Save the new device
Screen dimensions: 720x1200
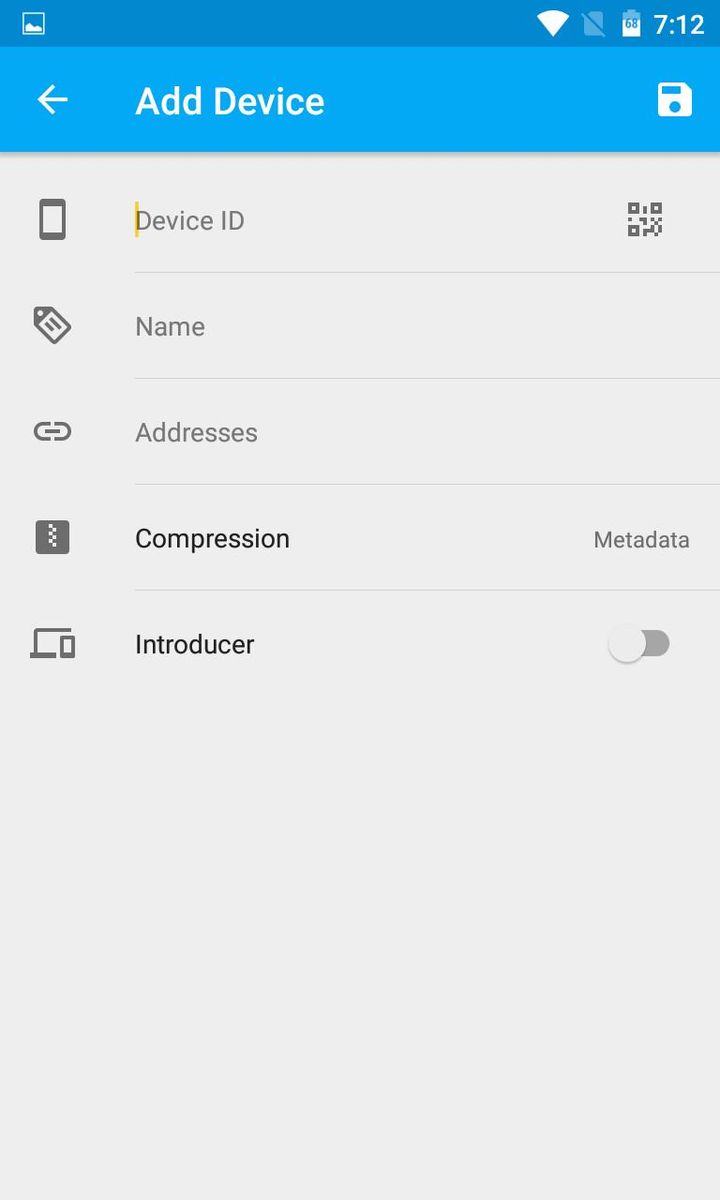click(674, 100)
